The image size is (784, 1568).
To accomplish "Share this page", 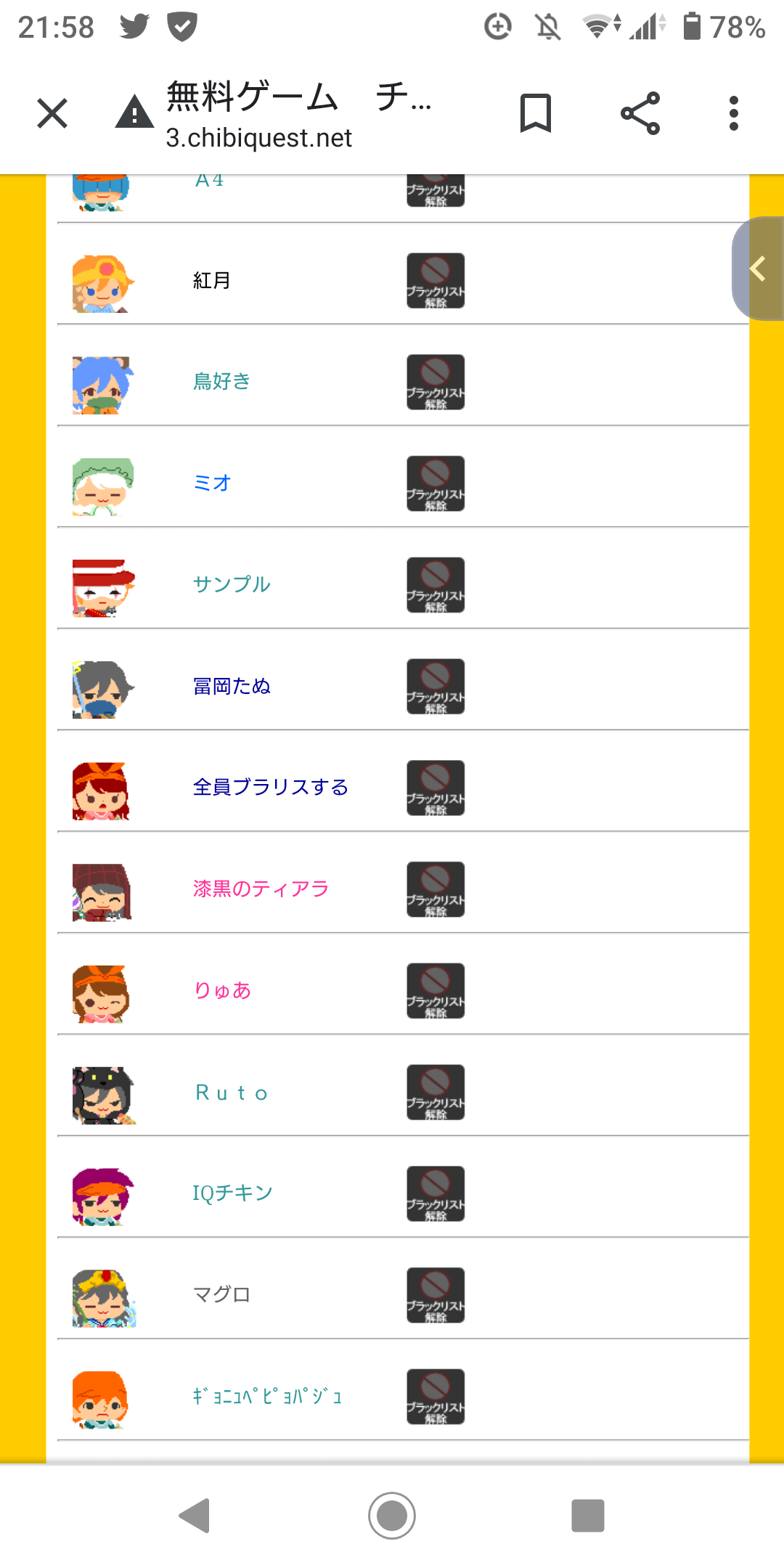I will pos(640,114).
